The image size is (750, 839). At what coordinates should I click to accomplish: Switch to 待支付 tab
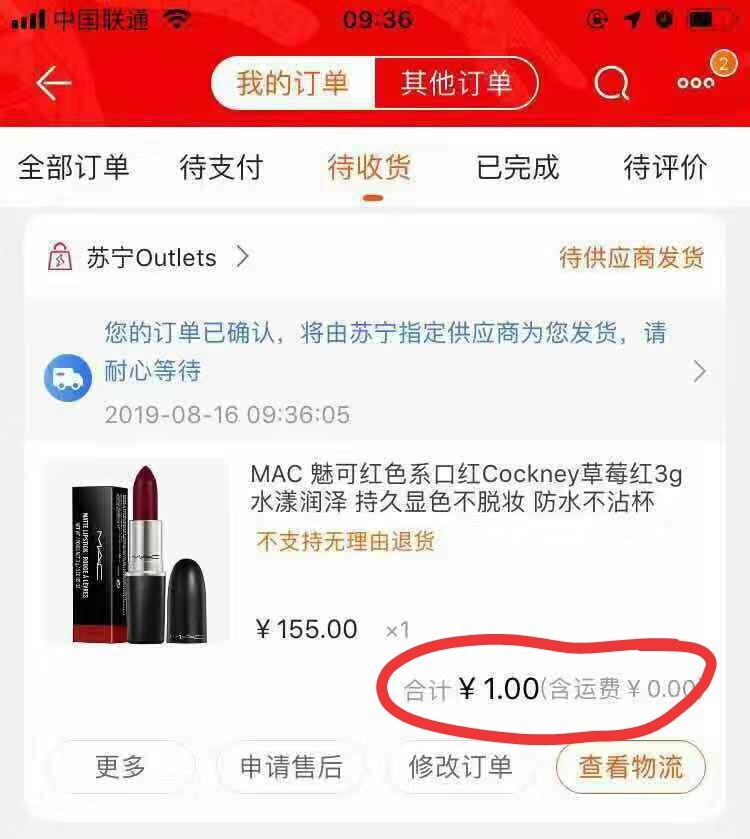click(221, 167)
